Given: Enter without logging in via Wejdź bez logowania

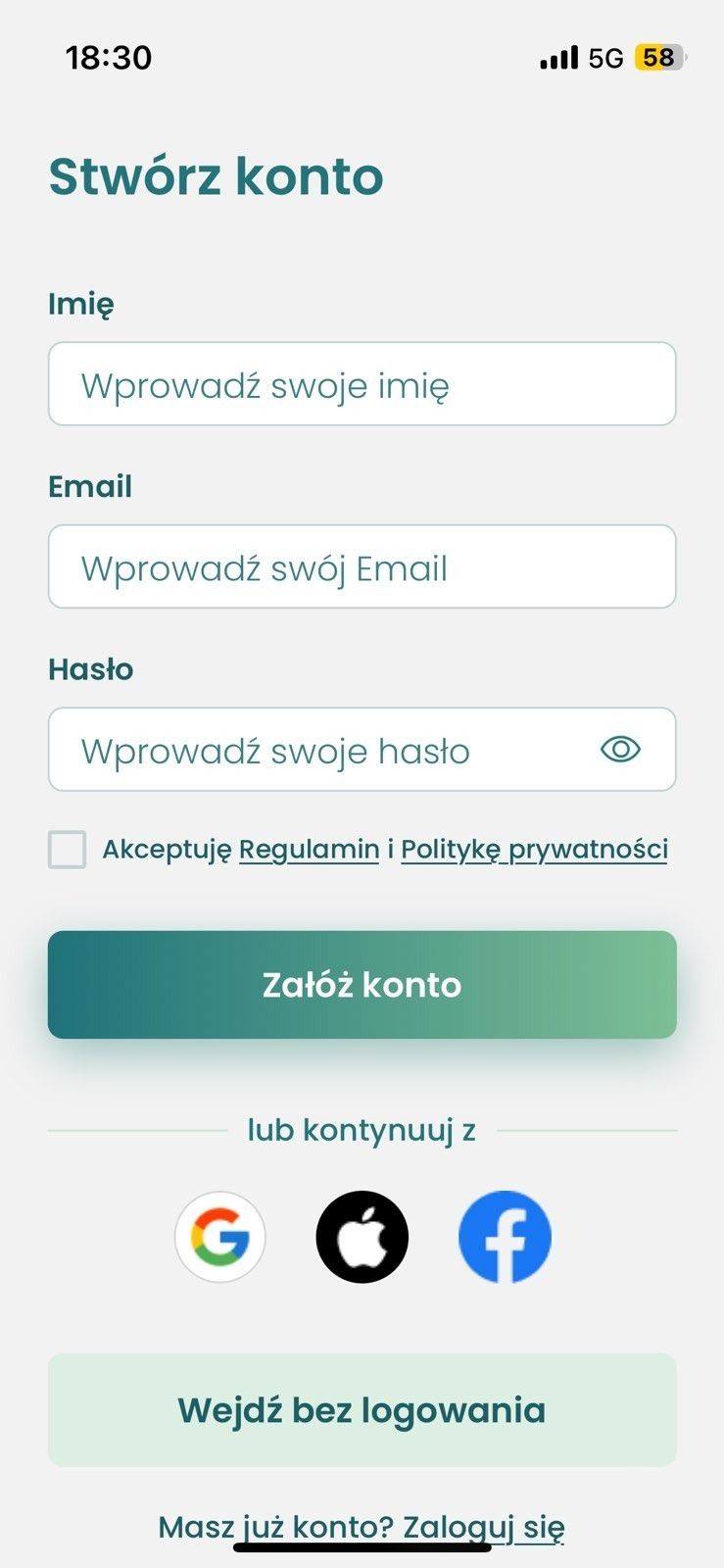Looking at the screenshot, I should click(x=362, y=1410).
